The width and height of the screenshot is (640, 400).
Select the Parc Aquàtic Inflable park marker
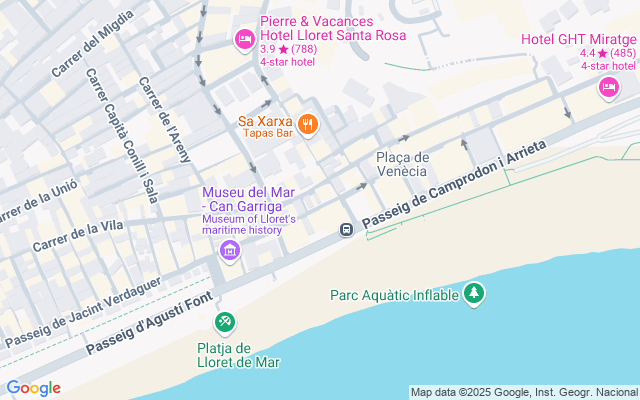click(x=475, y=294)
